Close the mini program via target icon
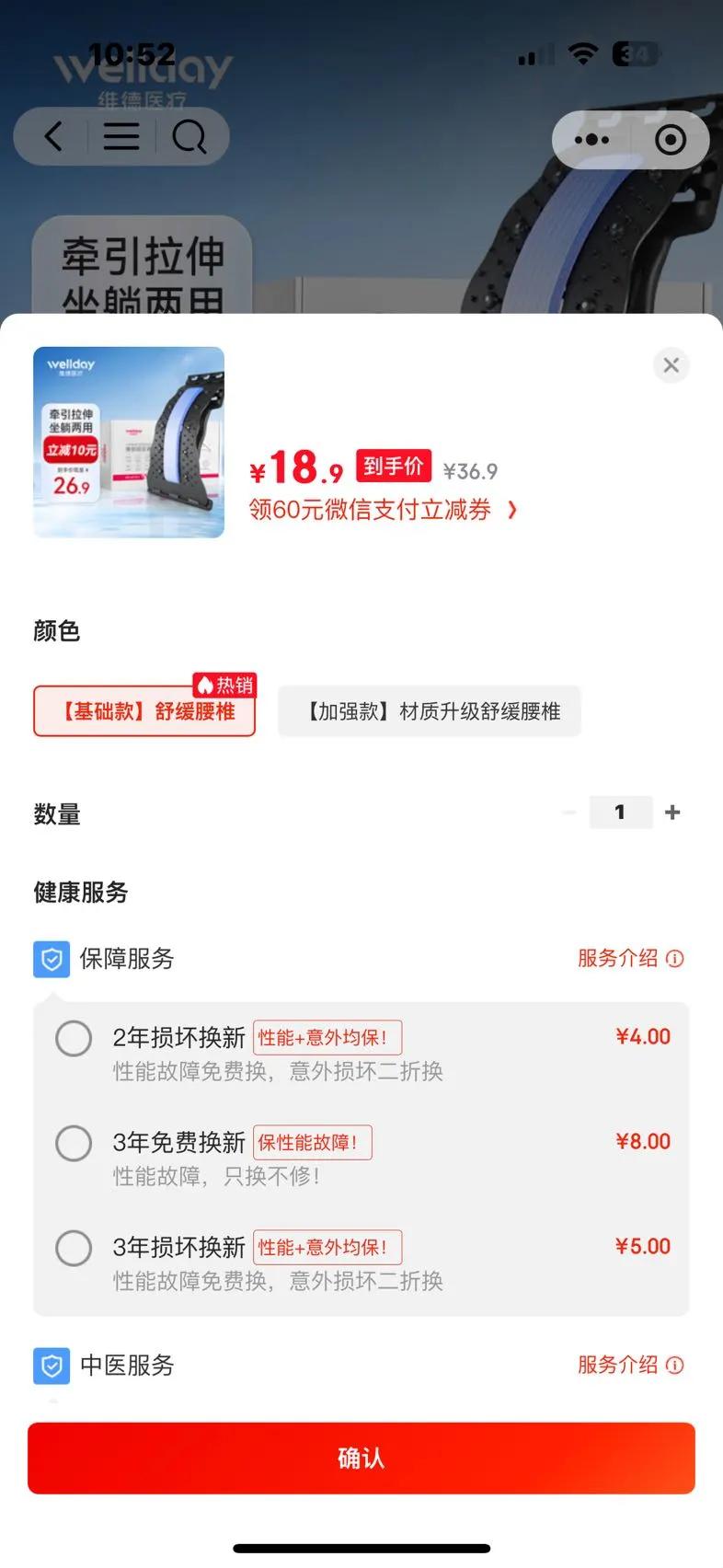 (x=670, y=140)
